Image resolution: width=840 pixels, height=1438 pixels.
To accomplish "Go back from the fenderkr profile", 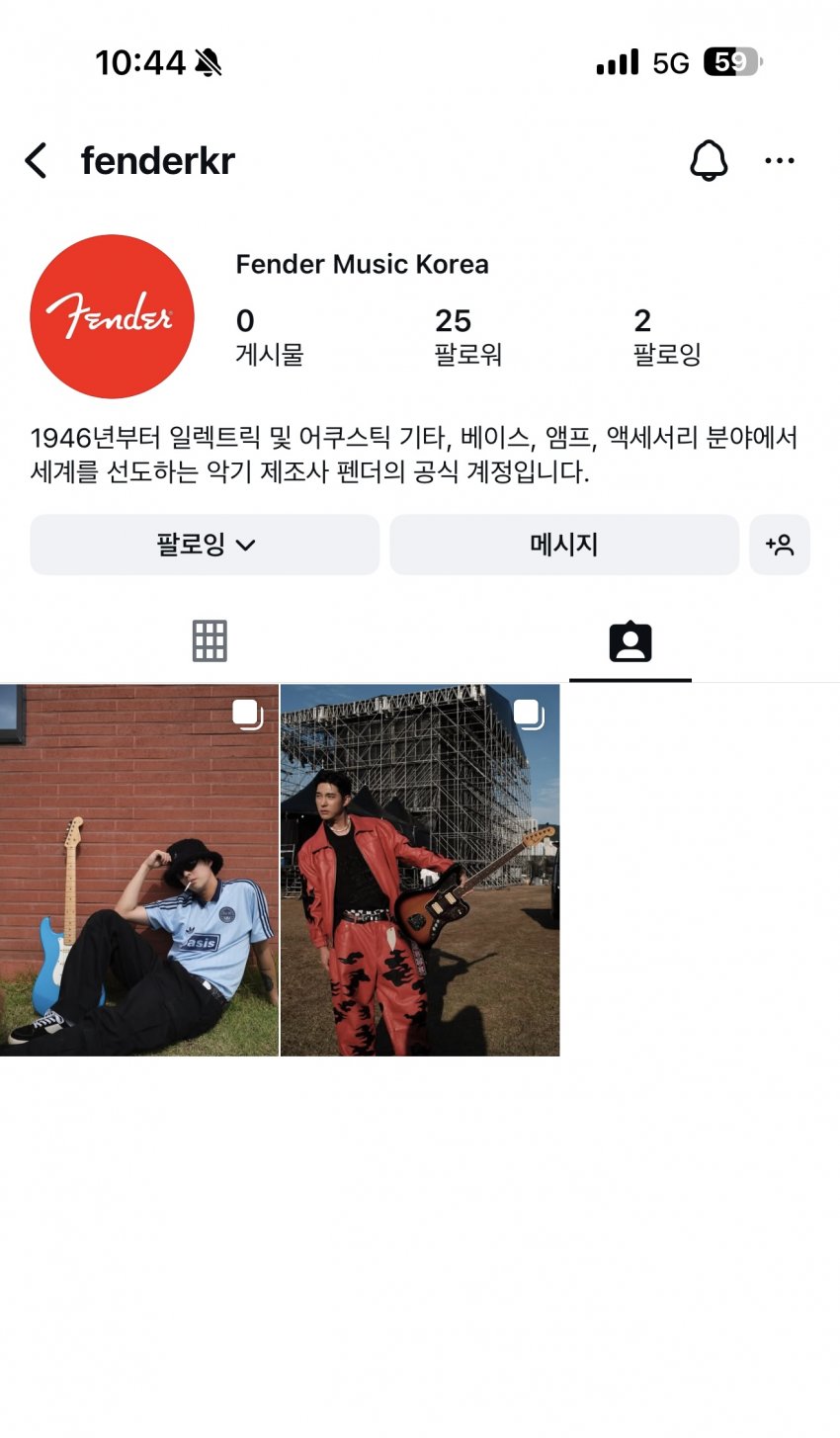I will pos(37,160).
